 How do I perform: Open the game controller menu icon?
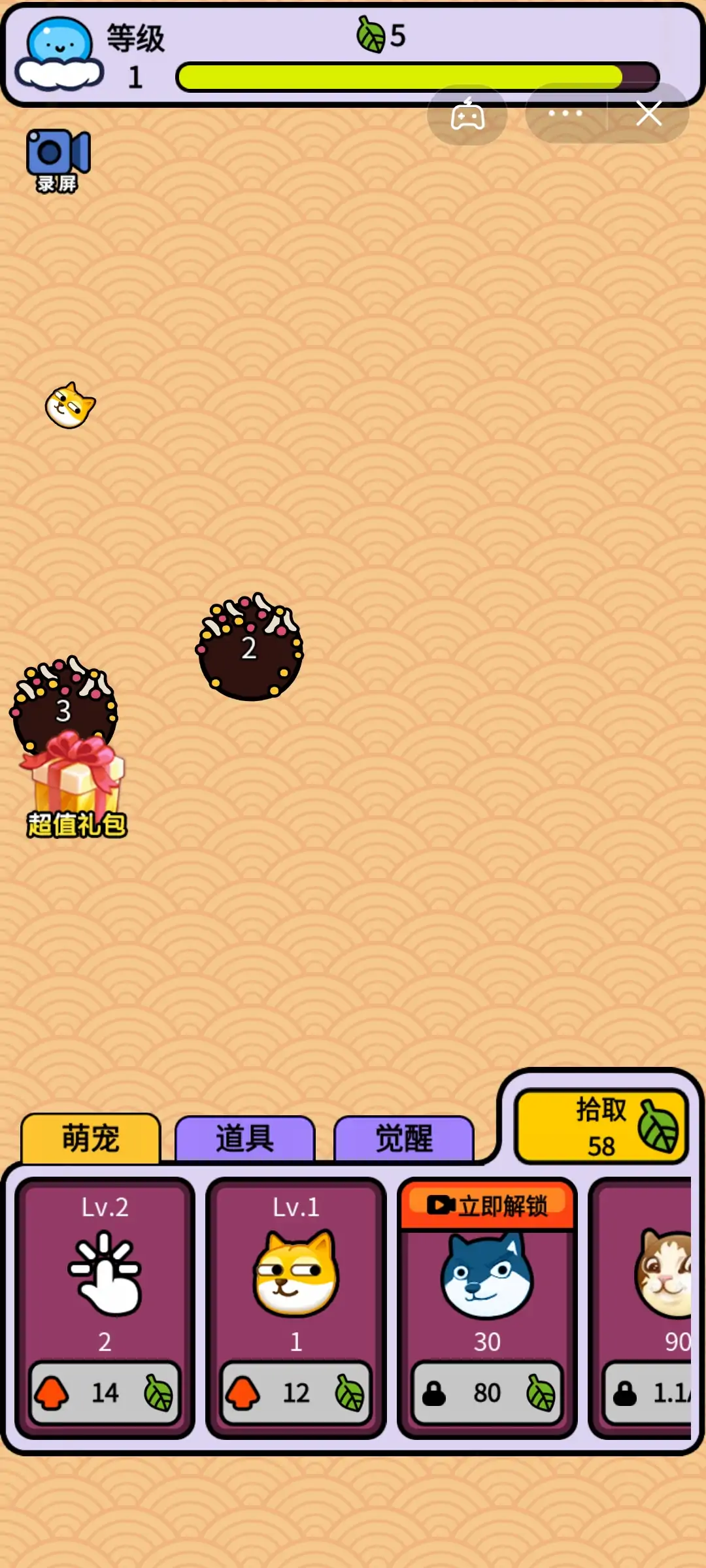click(467, 115)
